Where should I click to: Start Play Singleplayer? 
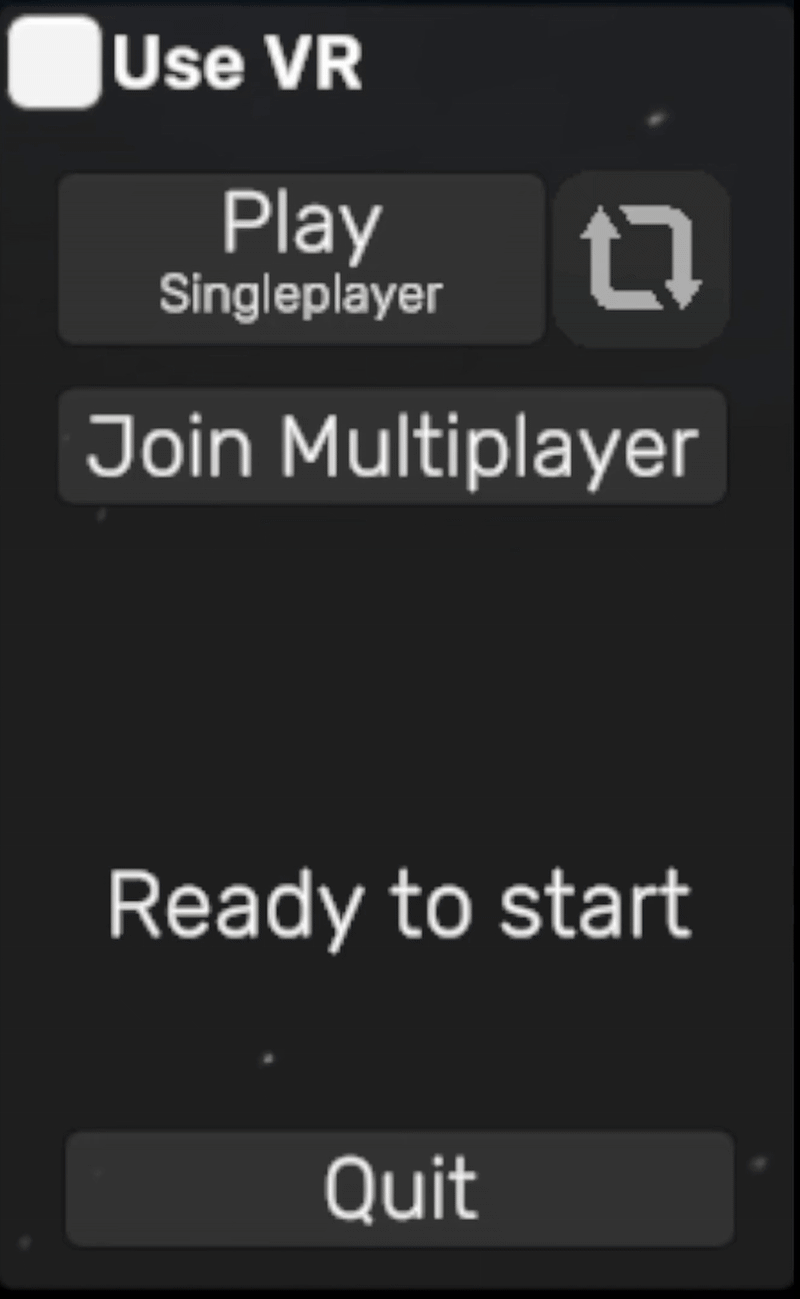301,259
